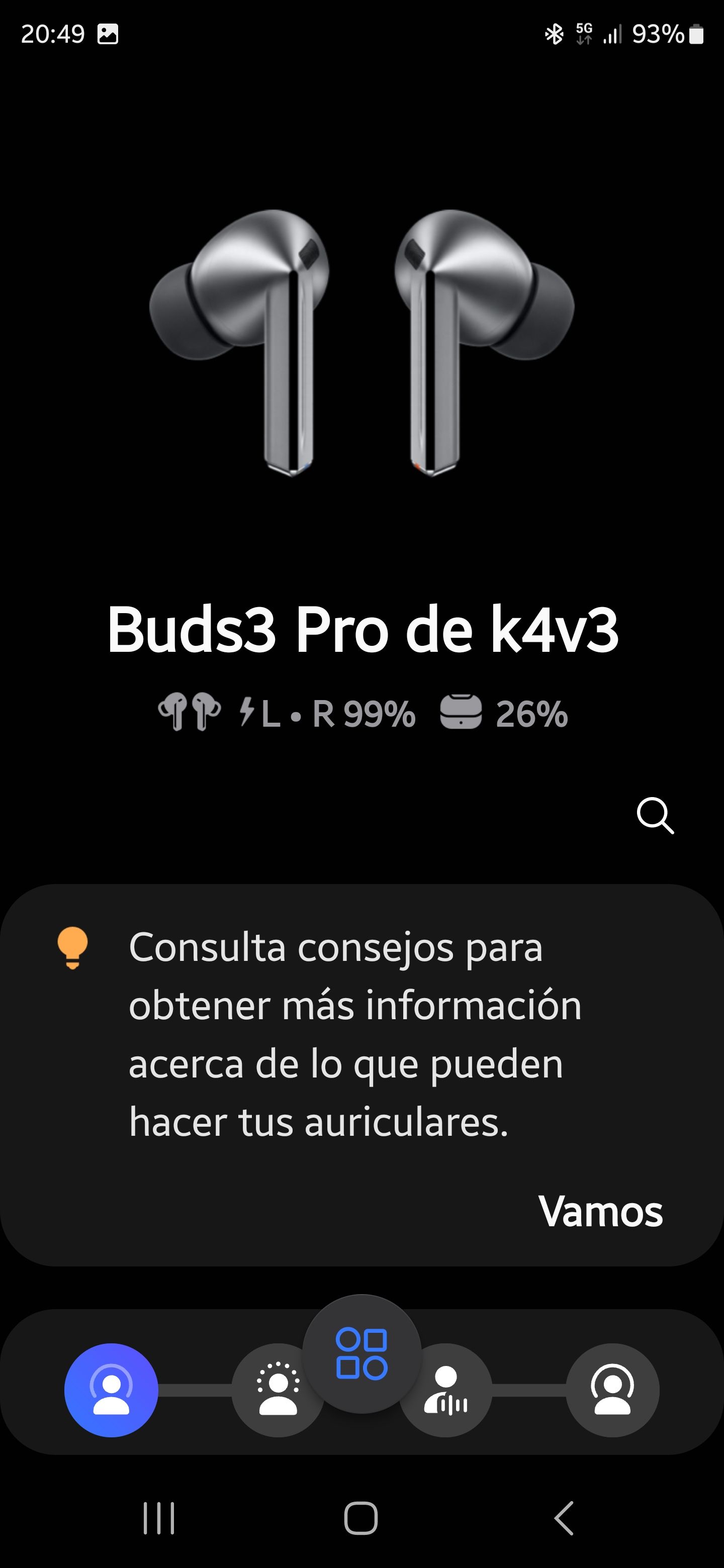Turn off noise controls with the rightmost mode
Viewport: 724px width, 1568px height.
[x=614, y=1391]
